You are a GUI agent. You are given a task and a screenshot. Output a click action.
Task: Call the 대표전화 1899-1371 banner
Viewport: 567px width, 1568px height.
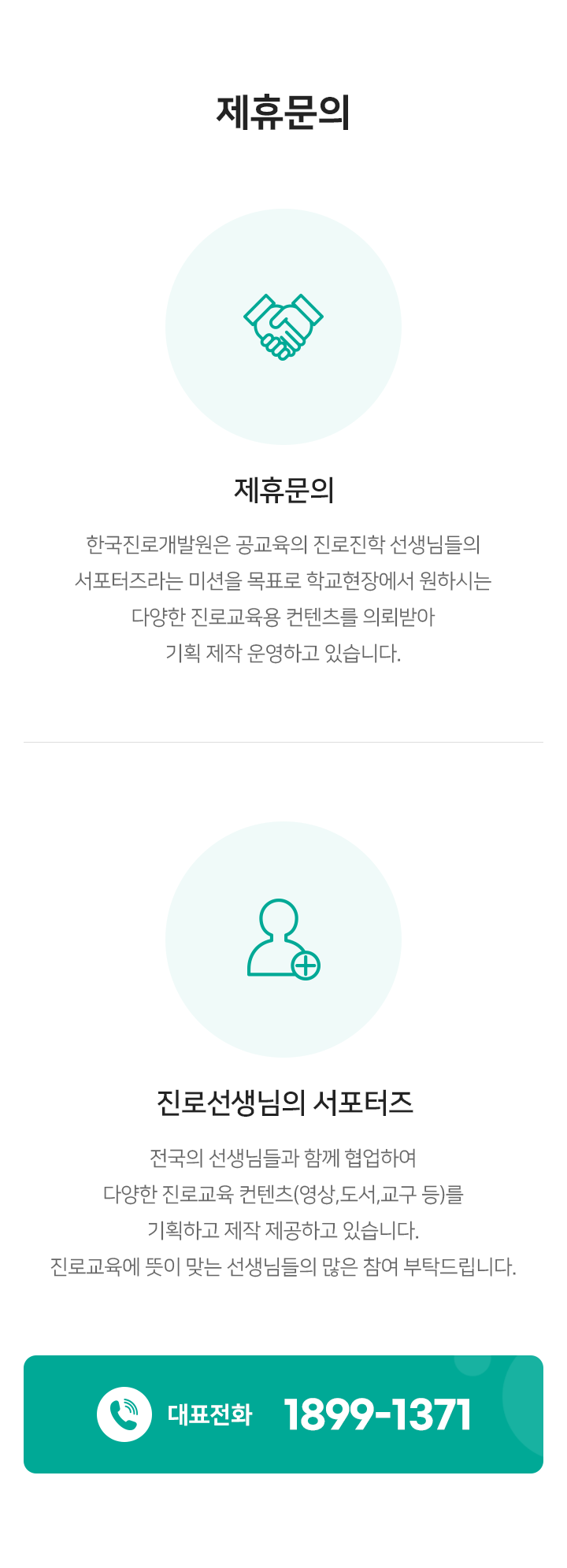coord(283,1414)
